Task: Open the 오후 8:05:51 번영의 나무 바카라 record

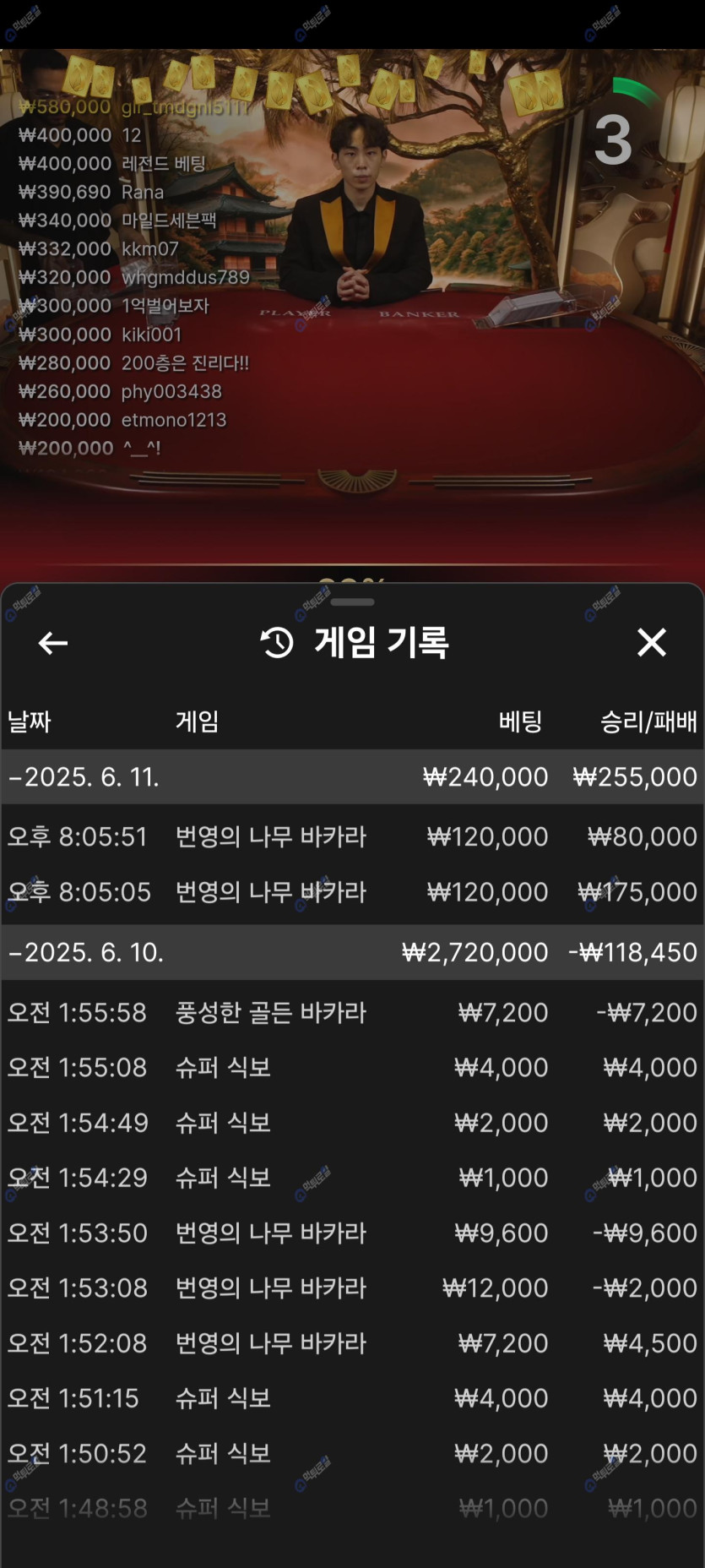Action: point(352,836)
